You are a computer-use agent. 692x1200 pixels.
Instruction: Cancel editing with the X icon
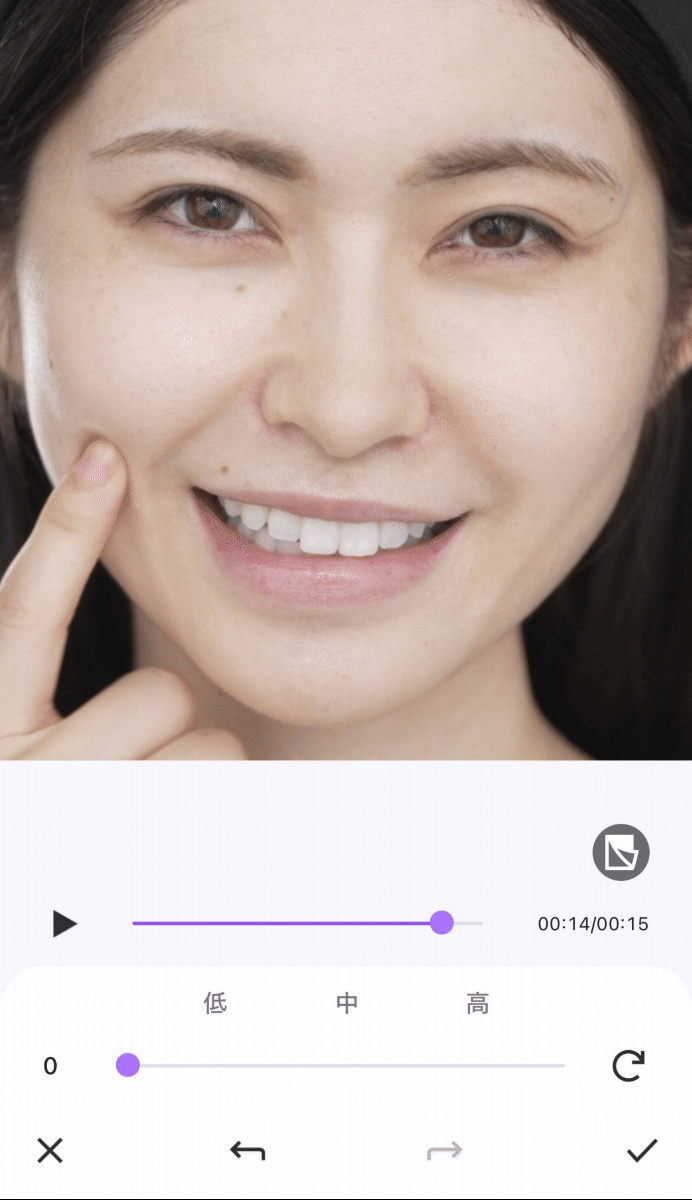50,1151
